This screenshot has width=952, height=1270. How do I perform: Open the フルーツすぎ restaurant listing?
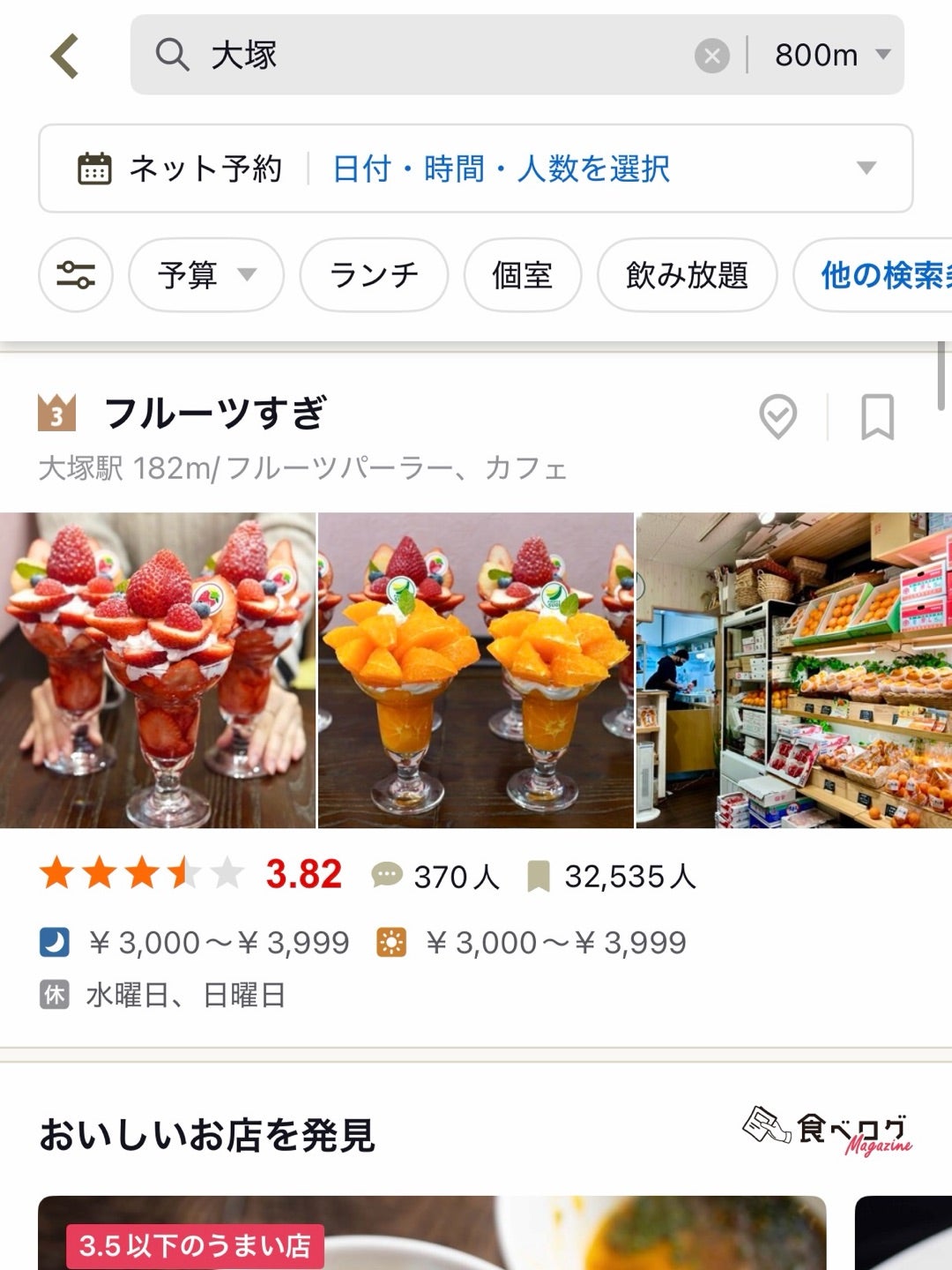216,414
